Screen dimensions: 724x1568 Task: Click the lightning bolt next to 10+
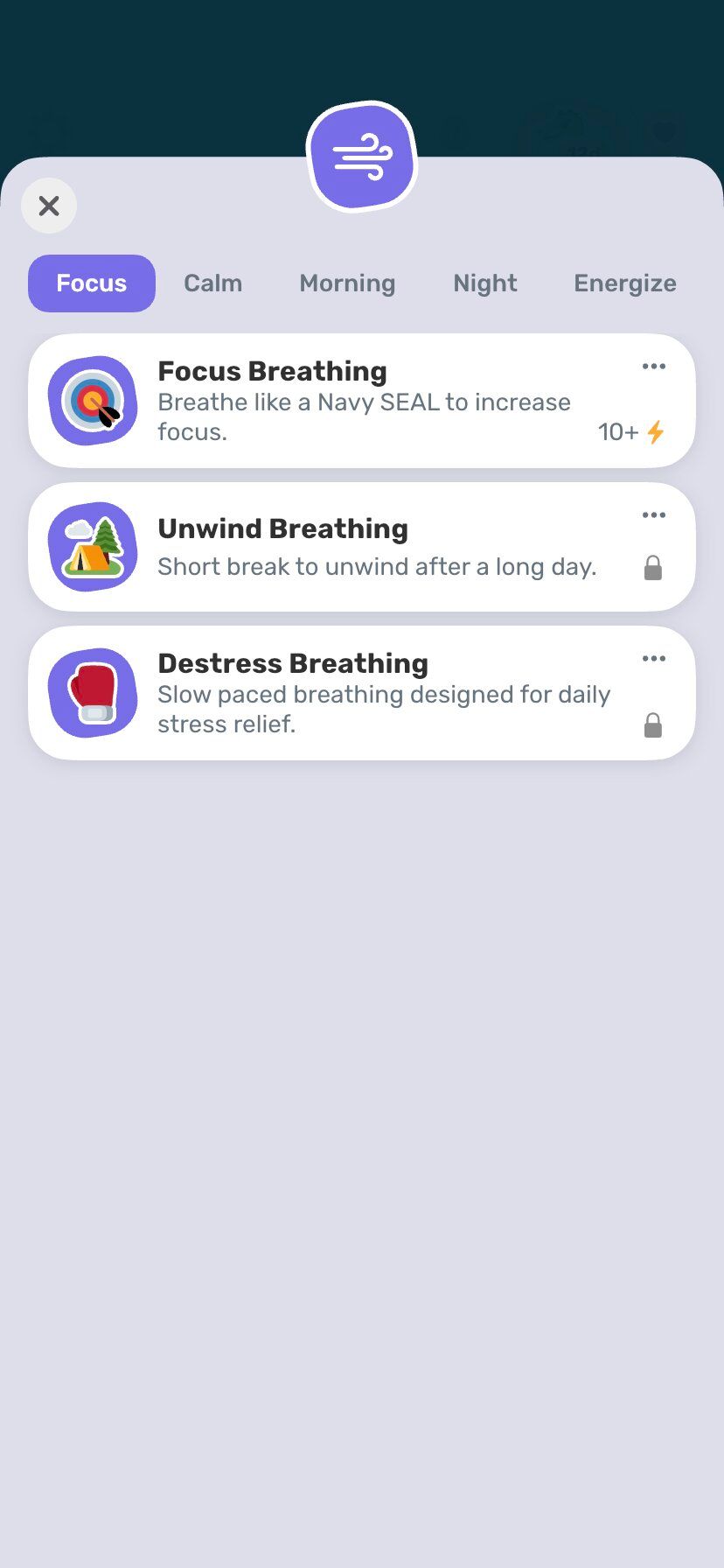656,432
